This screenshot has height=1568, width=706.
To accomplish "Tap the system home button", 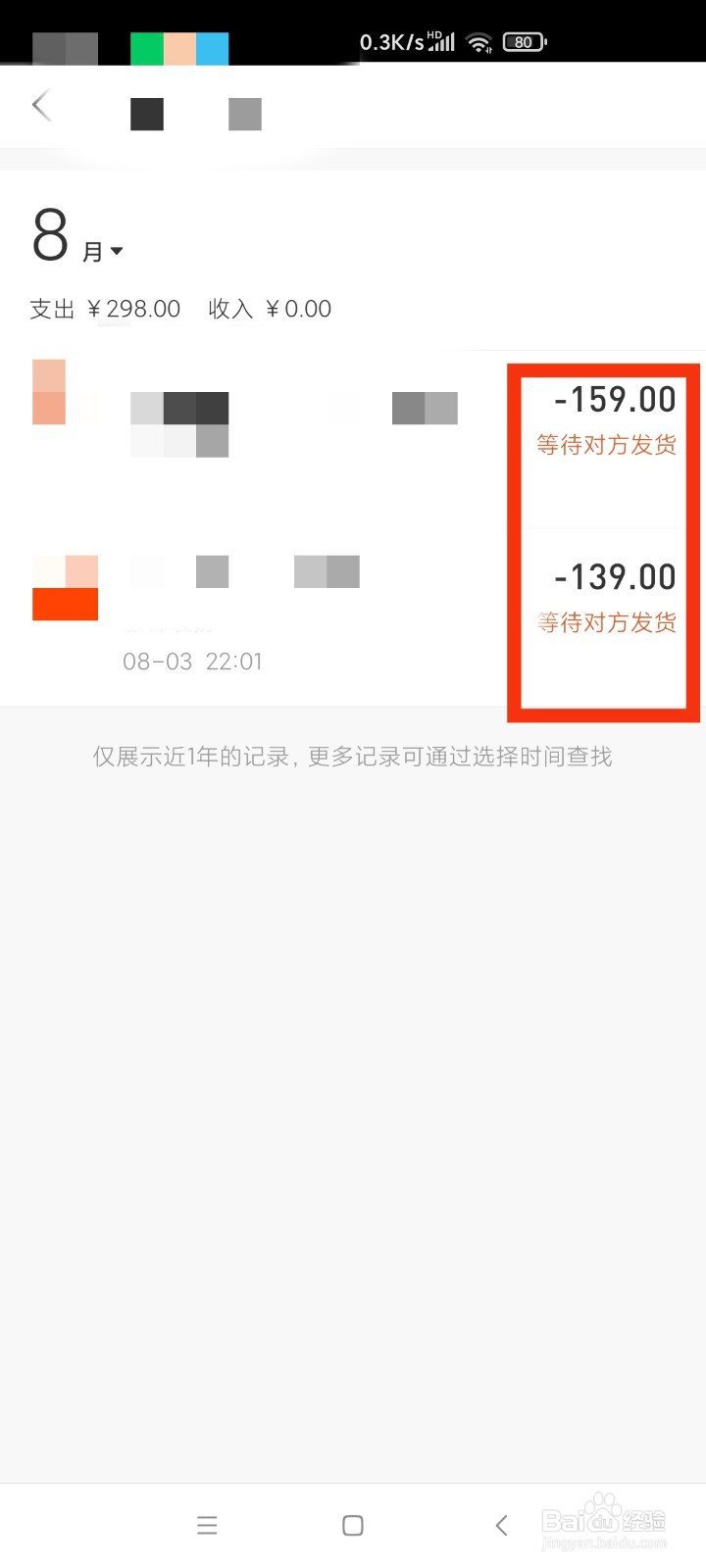I will click(353, 1525).
